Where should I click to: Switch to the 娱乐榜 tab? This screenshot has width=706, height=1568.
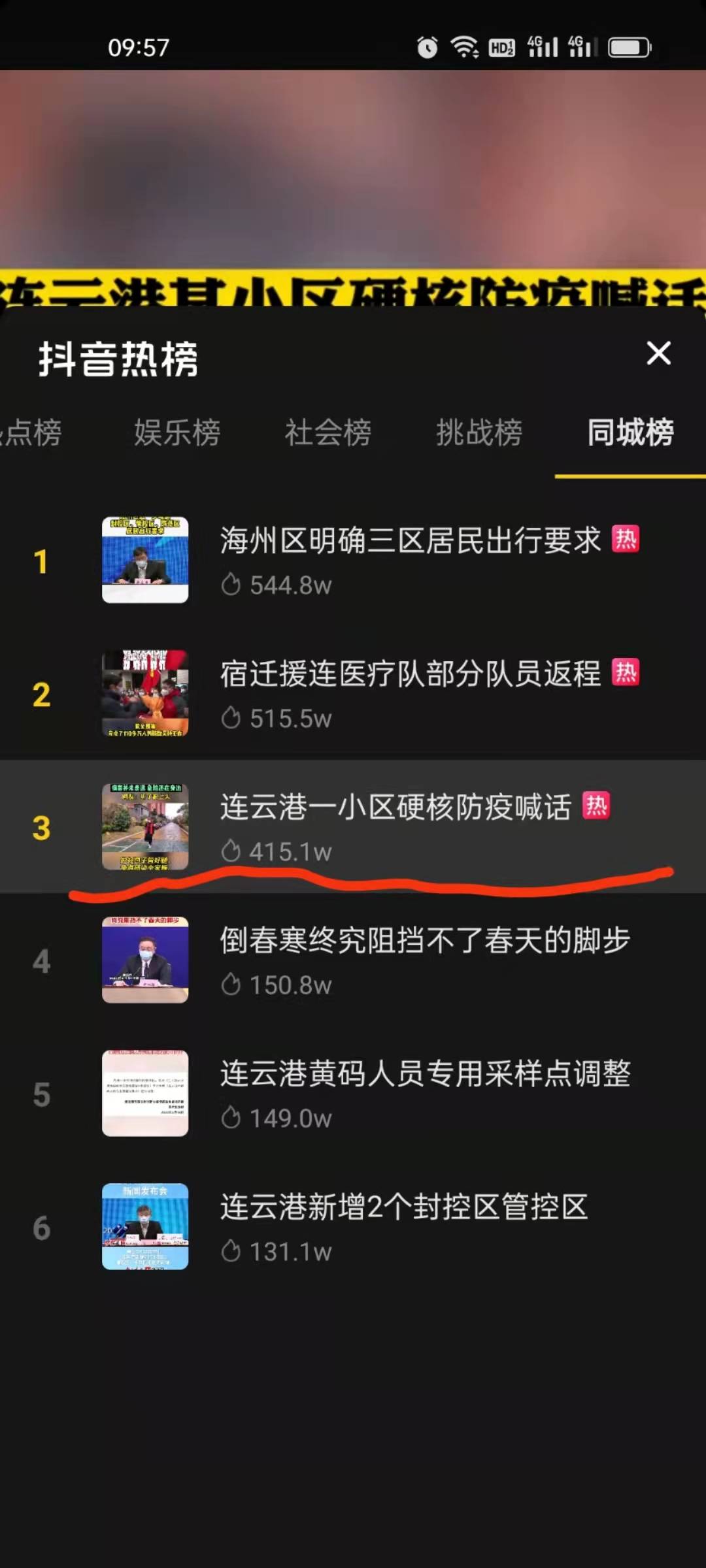pyautogui.click(x=177, y=433)
